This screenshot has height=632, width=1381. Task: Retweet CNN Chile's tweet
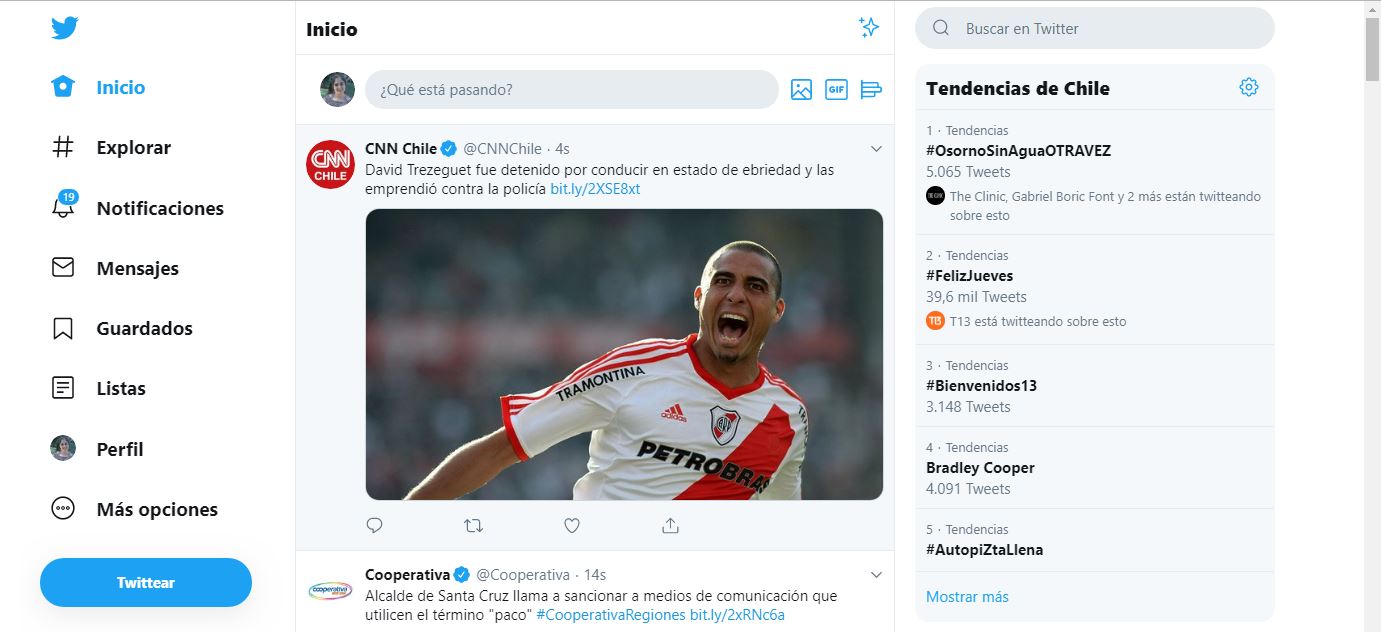tap(474, 525)
